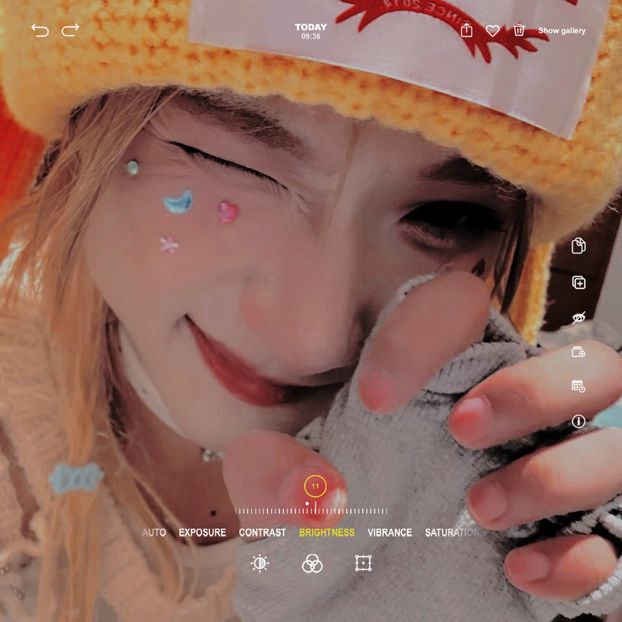This screenshot has height=622, width=622.
Task: Open the calendar date and time icon
Action: 578,386
